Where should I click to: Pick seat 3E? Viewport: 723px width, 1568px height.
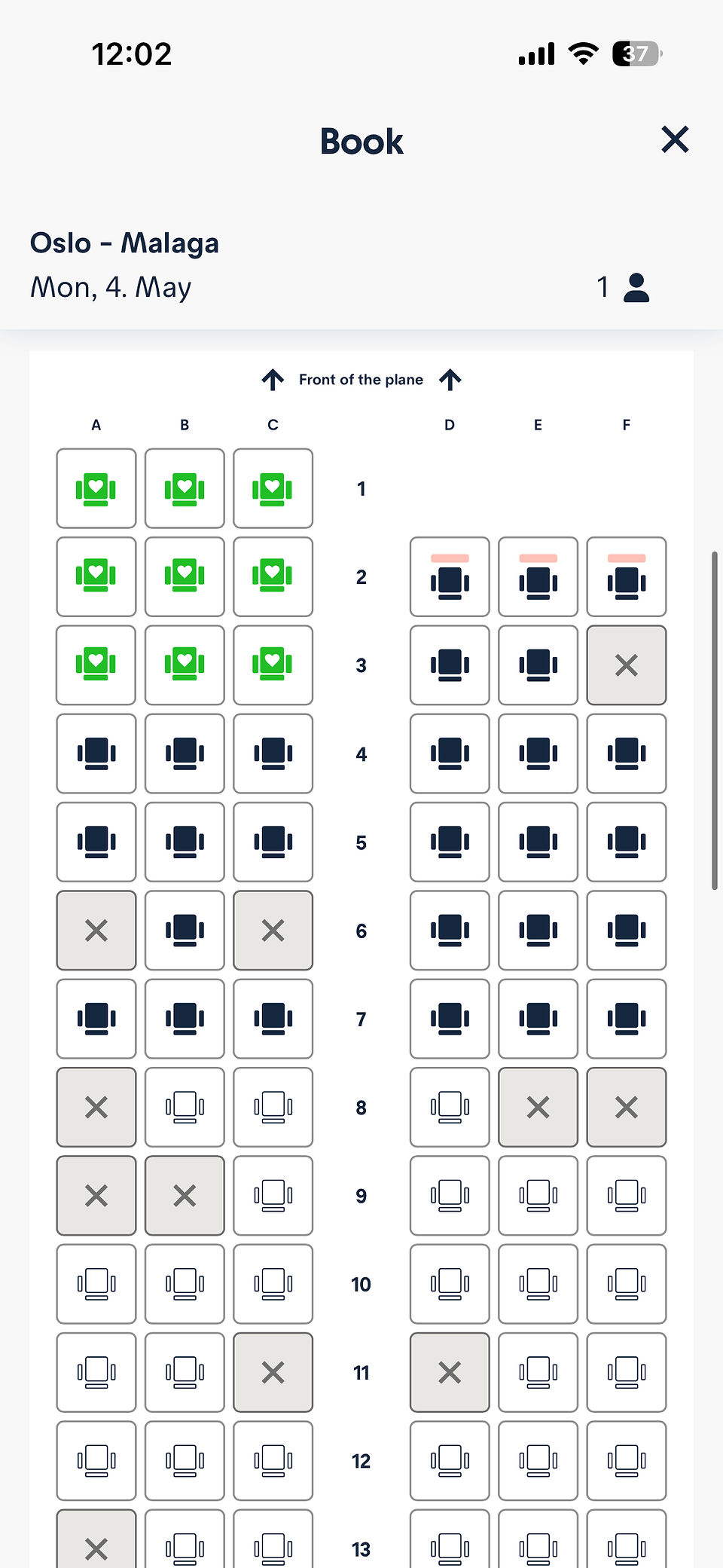pyautogui.click(x=538, y=665)
